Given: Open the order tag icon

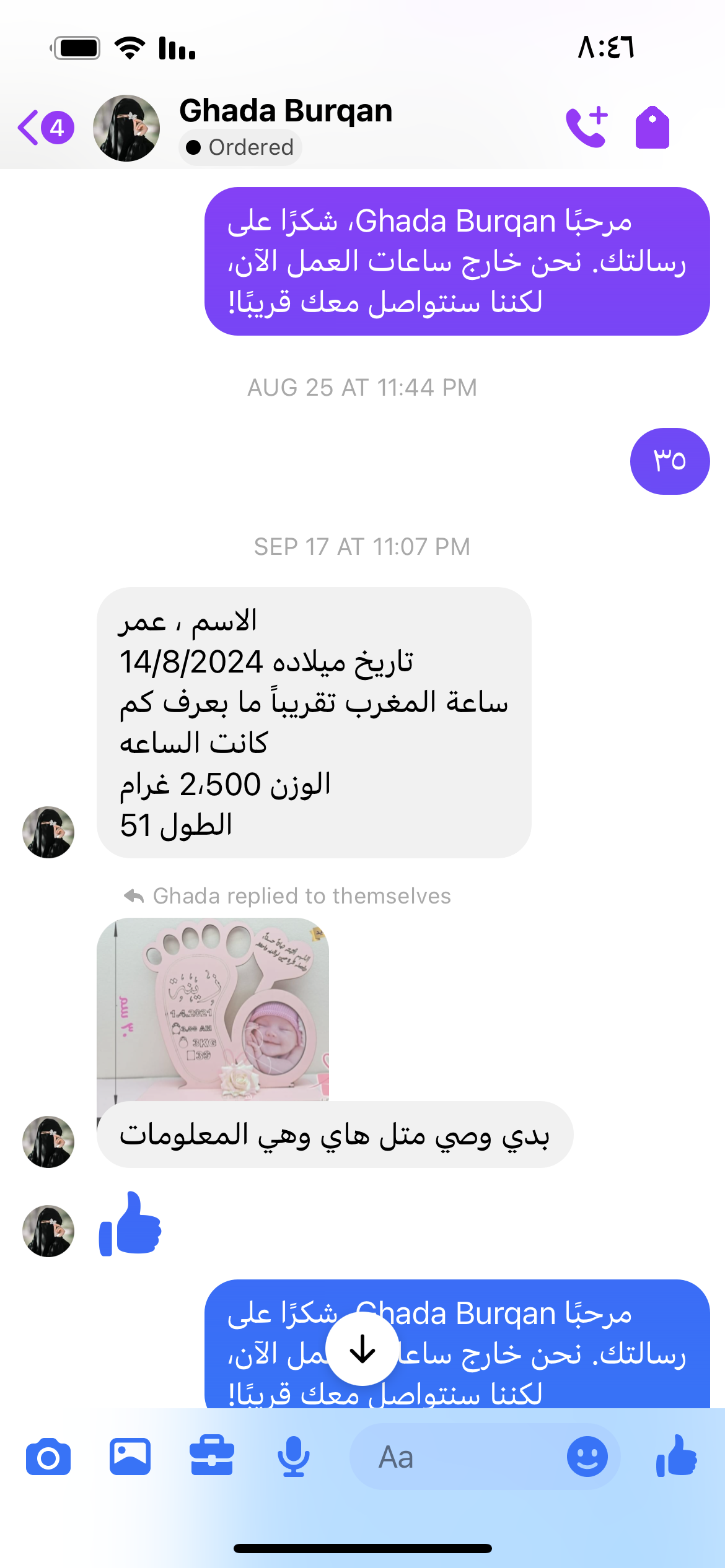Looking at the screenshot, I should point(652,128).
